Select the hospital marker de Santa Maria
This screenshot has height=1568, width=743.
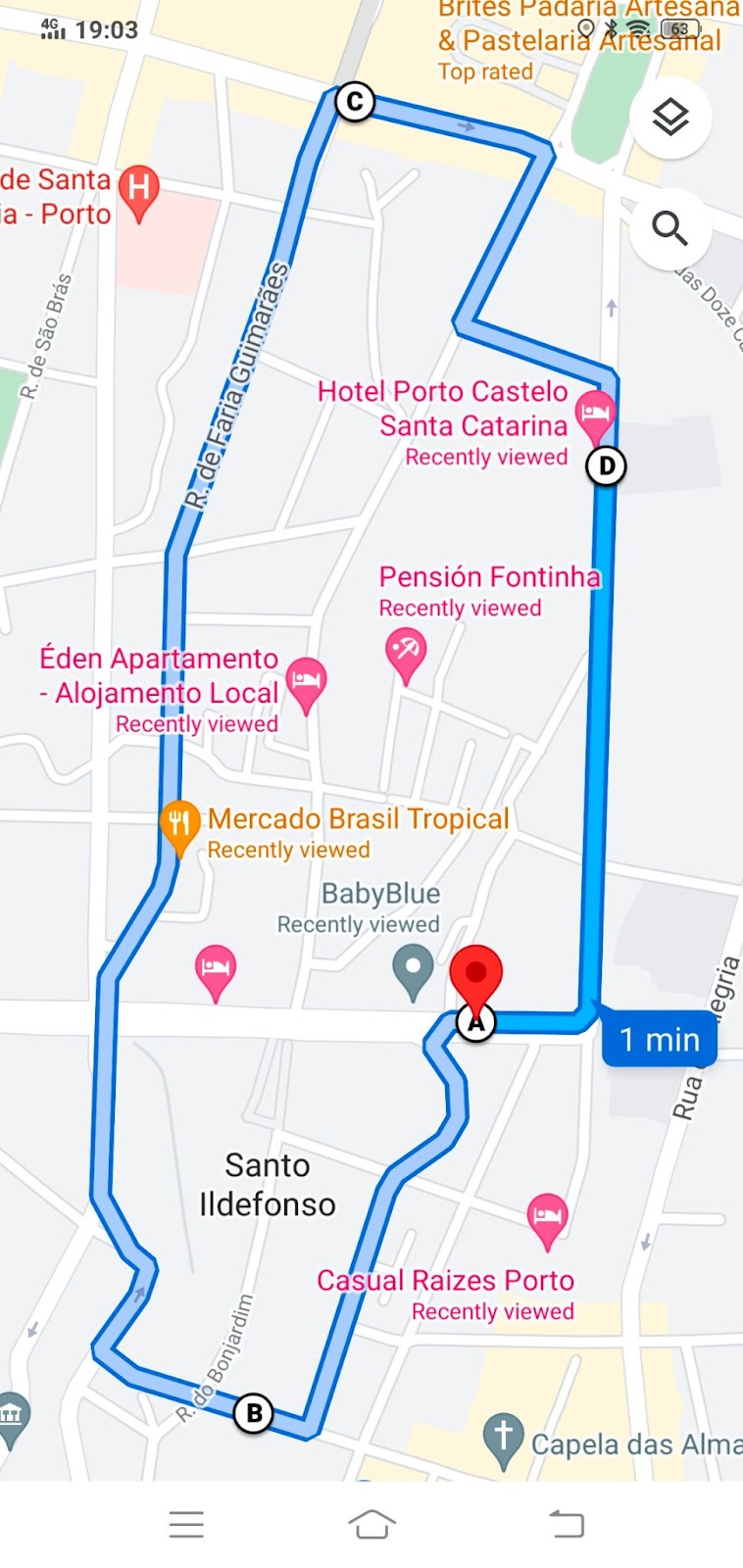(139, 193)
